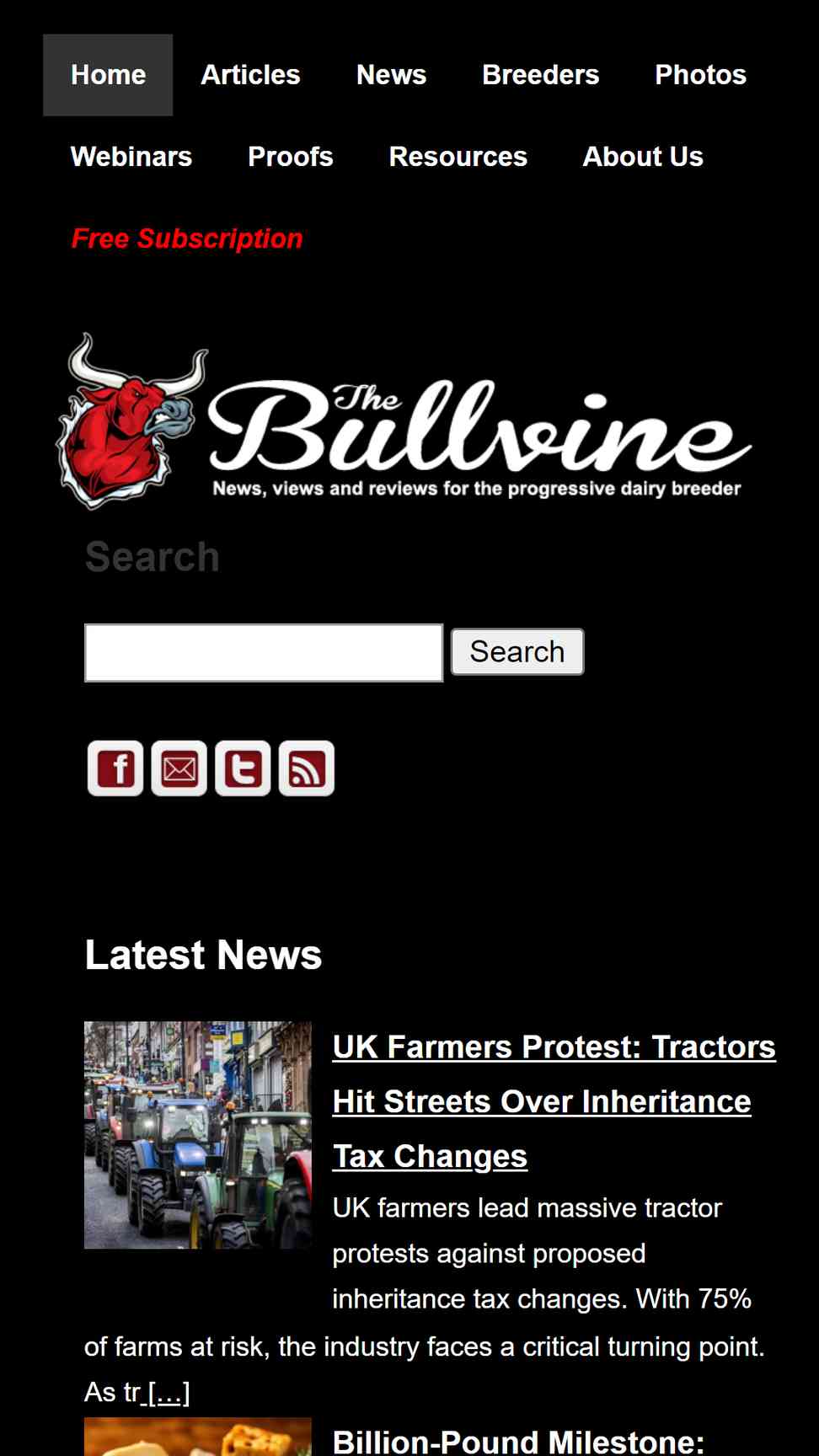Screen dimensions: 819x1456
Task: Open the Resources page
Action: [458, 157]
